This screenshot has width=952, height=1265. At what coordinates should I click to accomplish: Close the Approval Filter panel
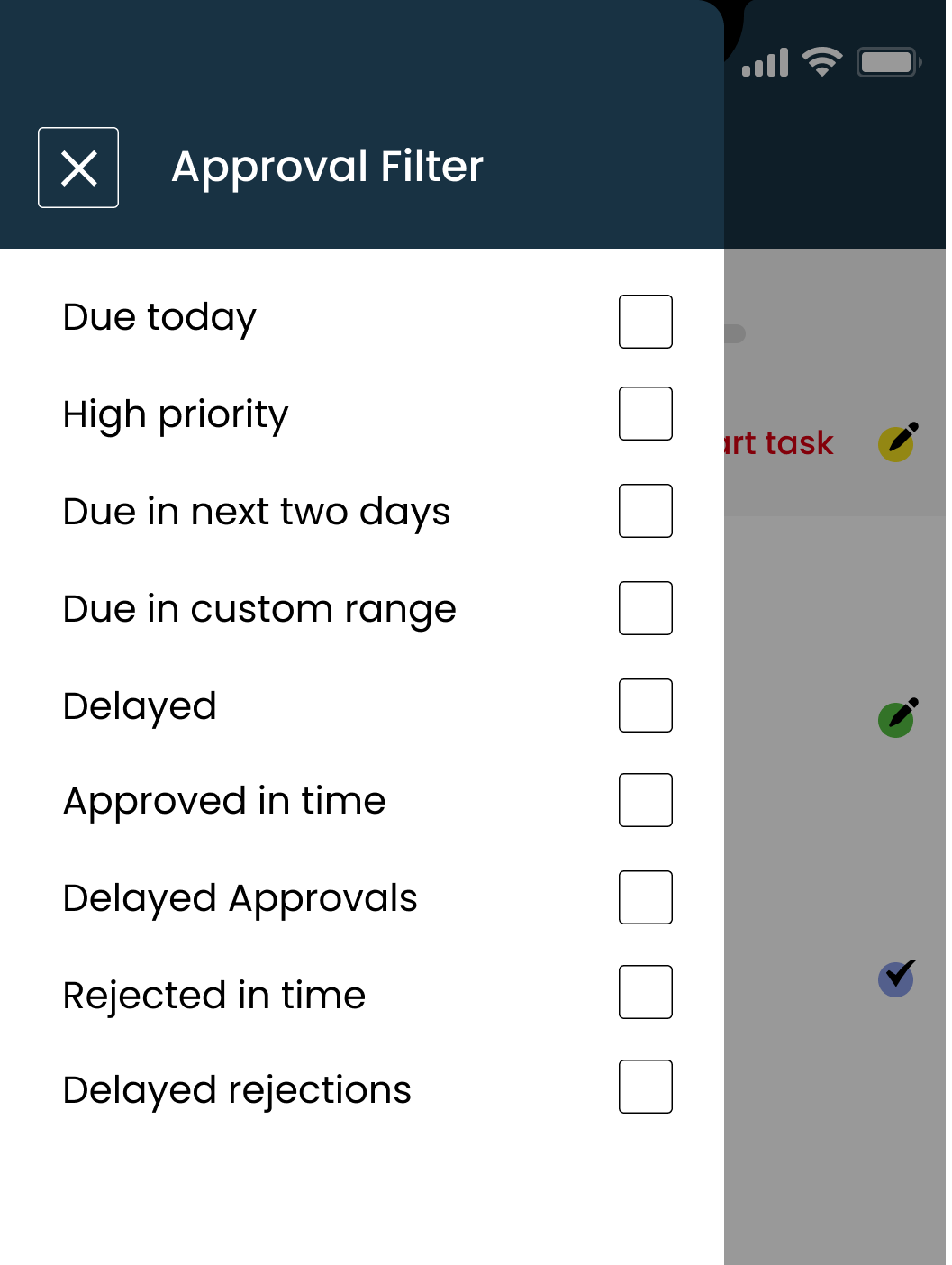tap(78, 168)
